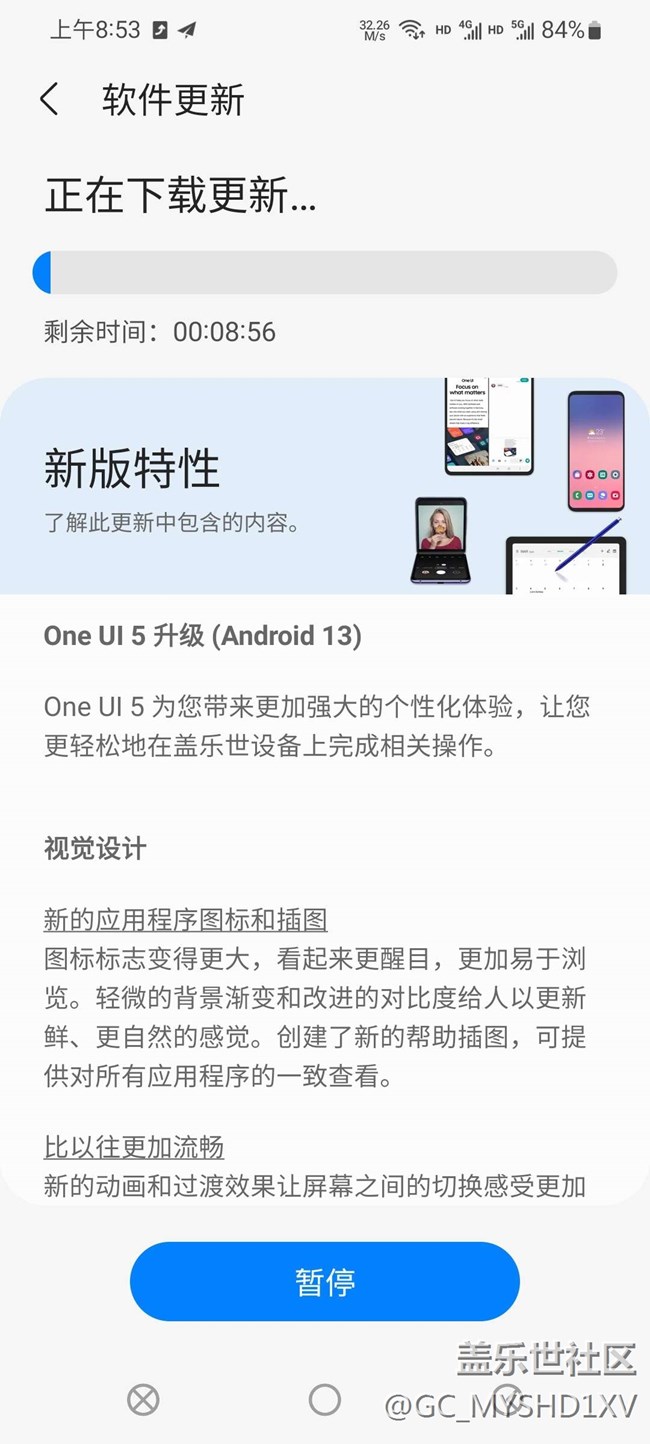Pause the download with 暂停
The width and height of the screenshot is (650, 1444).
click(324, 1281)
